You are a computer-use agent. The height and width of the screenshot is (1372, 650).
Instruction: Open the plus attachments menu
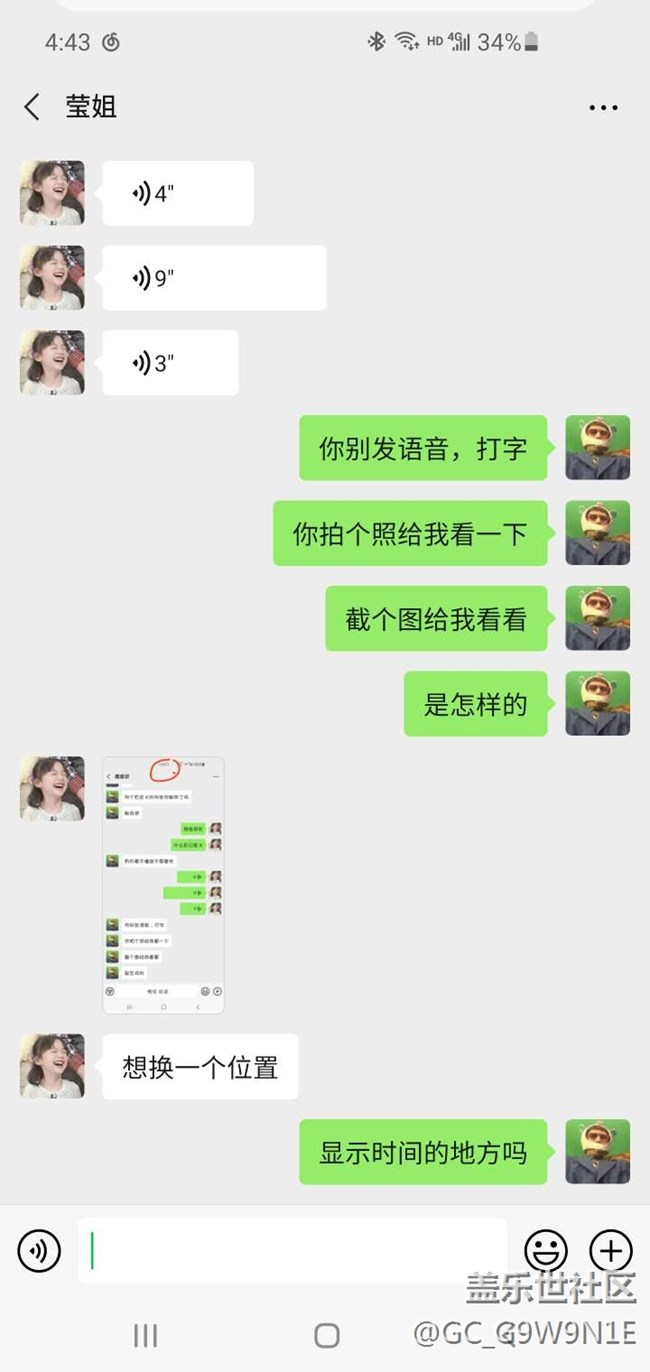click(610, 1251)
